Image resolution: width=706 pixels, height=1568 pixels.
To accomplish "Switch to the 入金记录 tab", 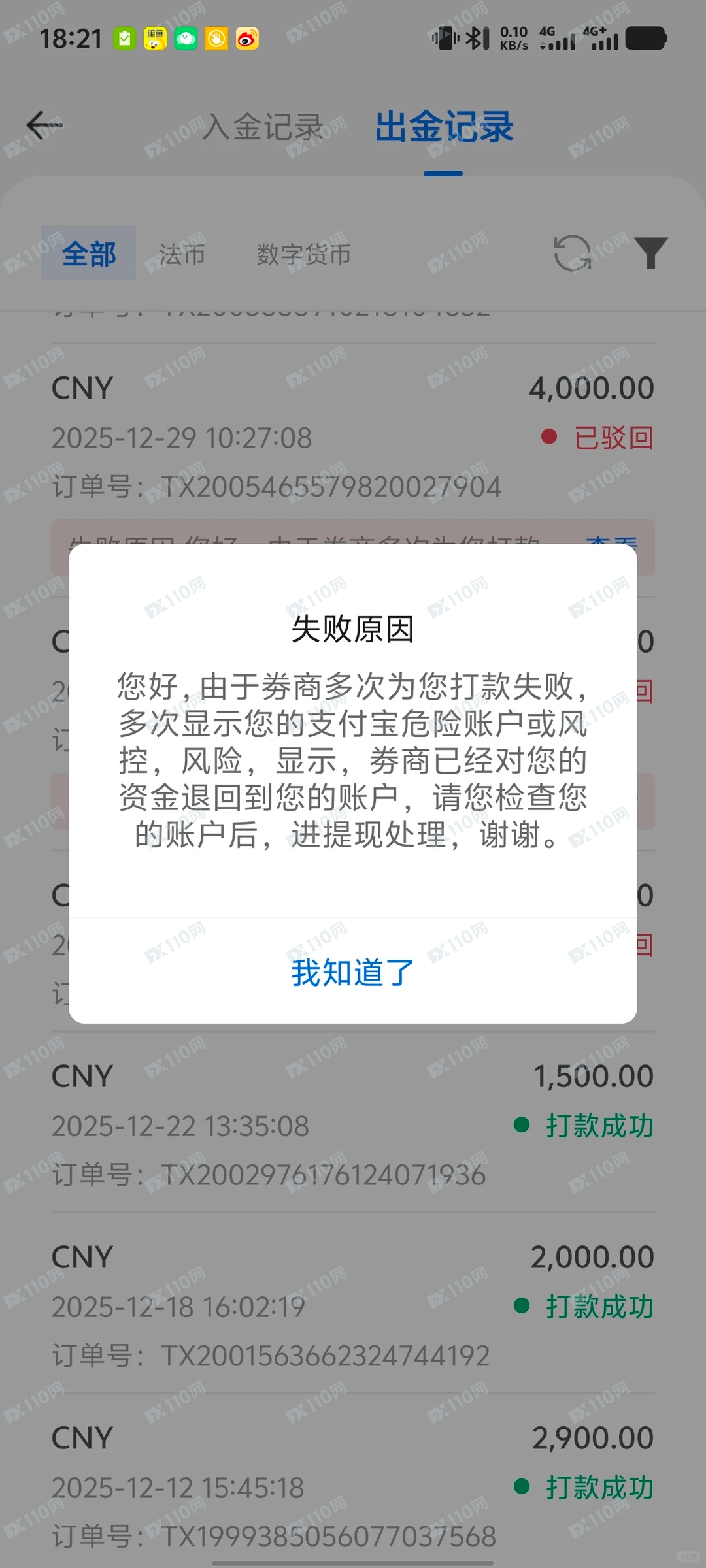I will pos(263,126).
